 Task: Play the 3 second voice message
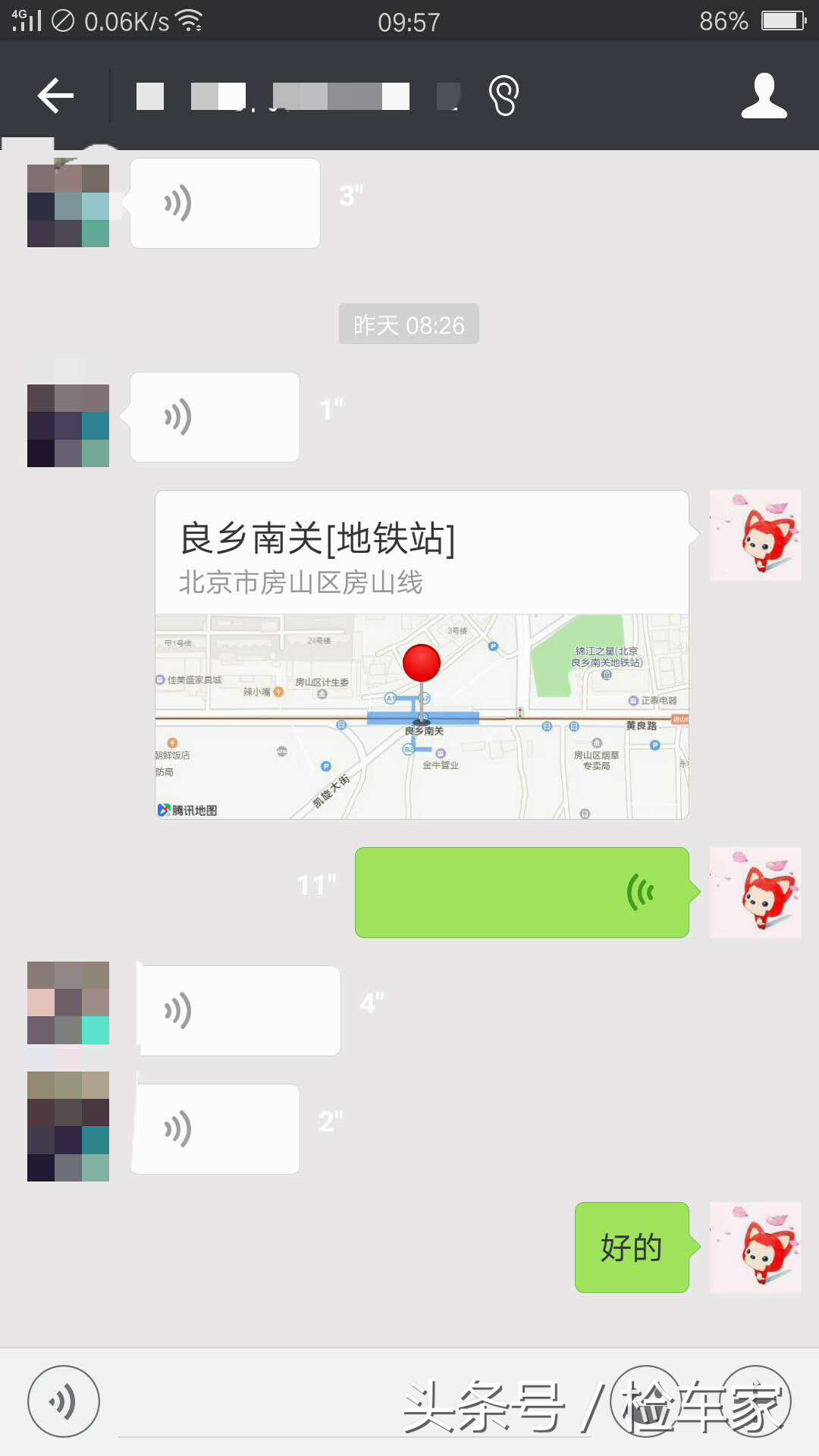point(224,202)
